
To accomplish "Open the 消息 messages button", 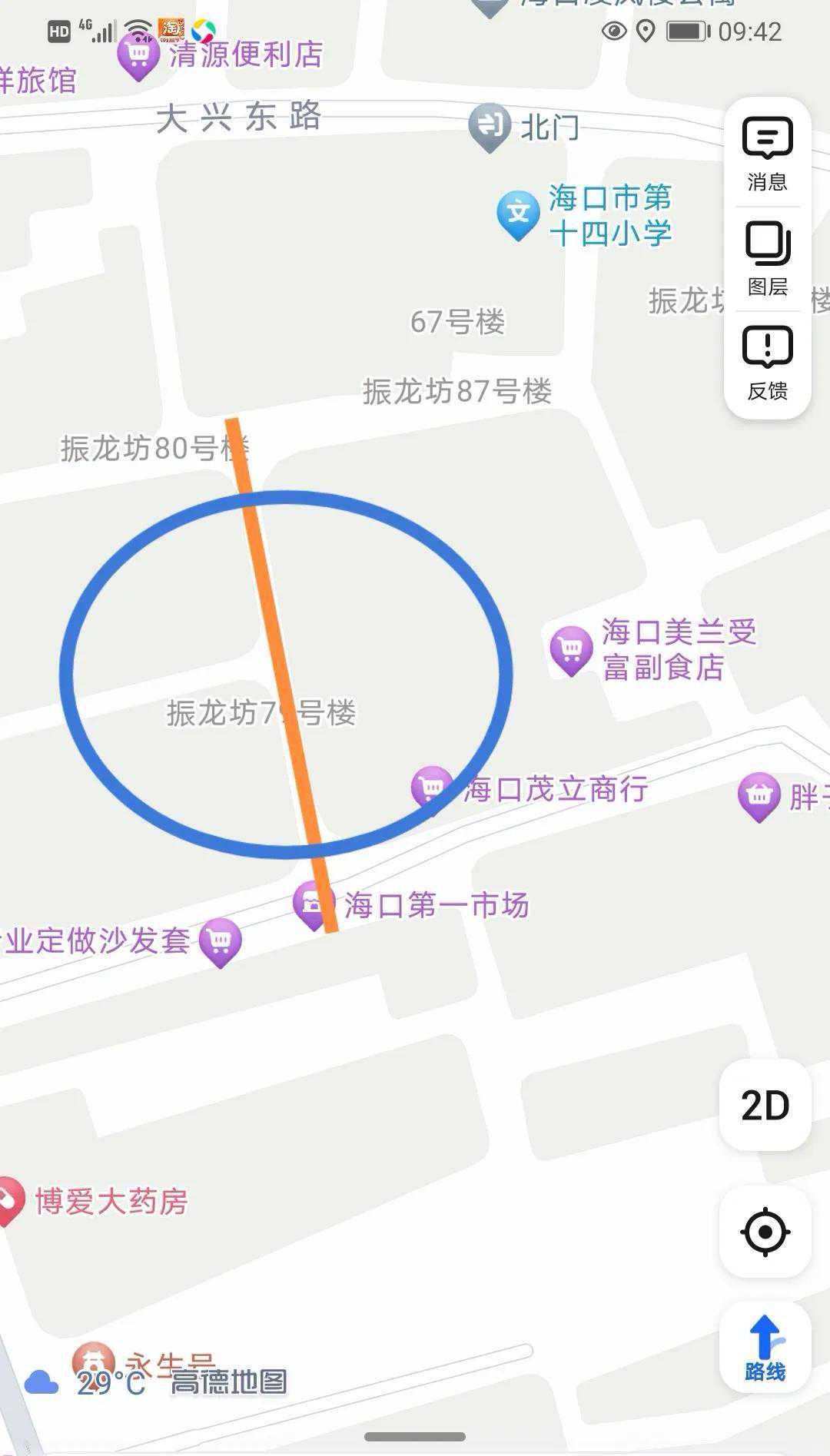I will coord(767,154).
